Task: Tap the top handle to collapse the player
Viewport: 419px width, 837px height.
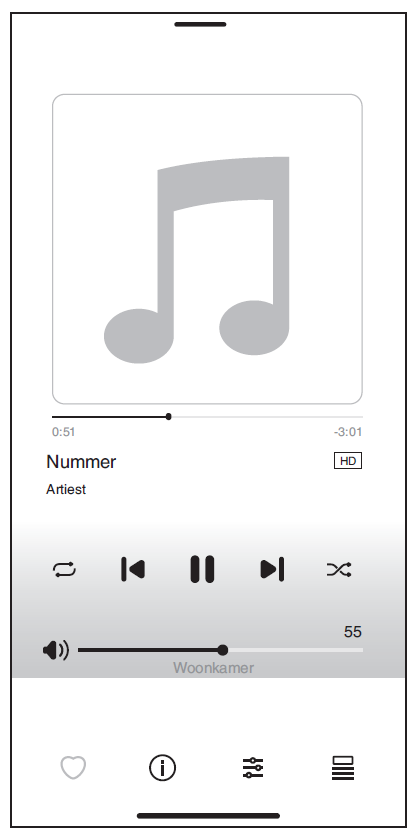Action: (200, 24)
